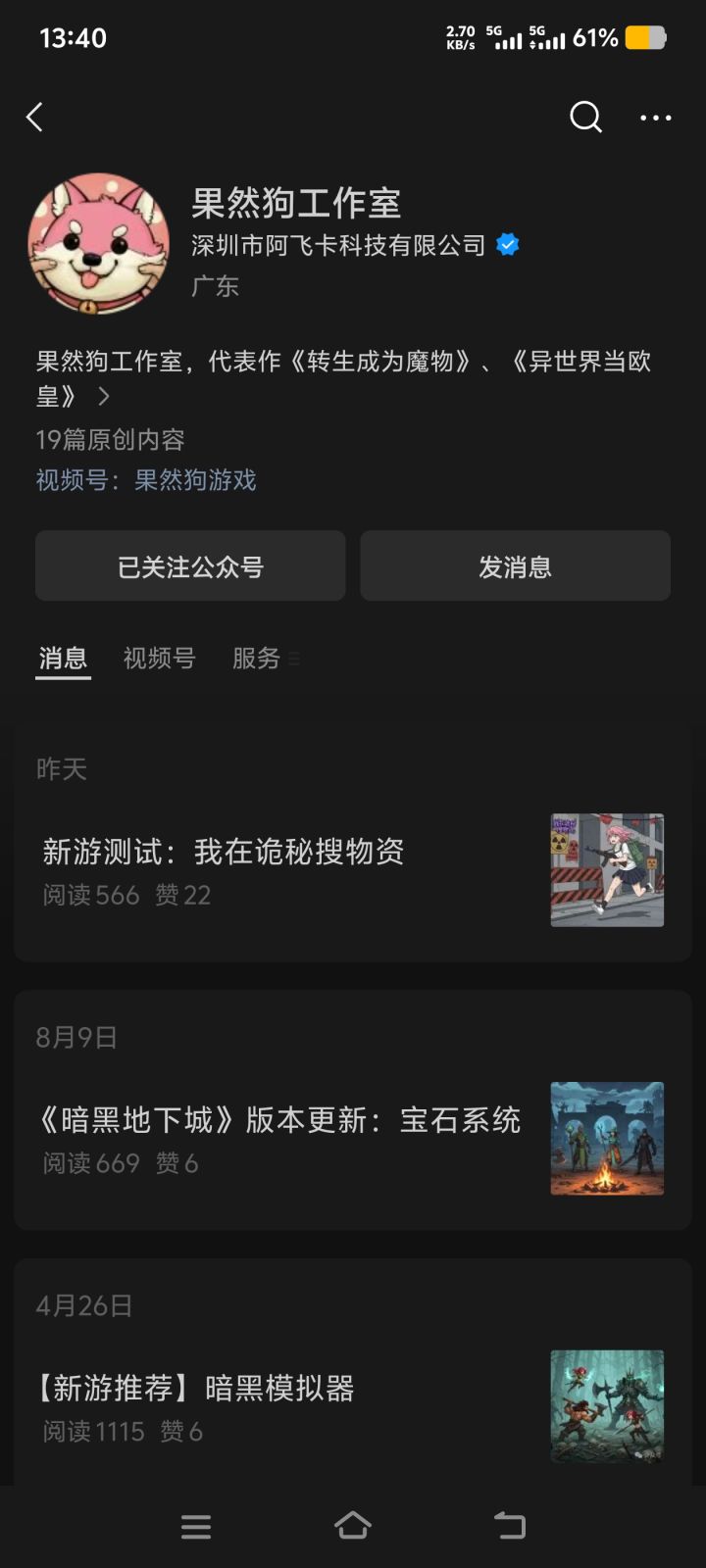Tap the hamburger menu in bottom navigation
Image resolution: width=706 pixels, height=1568 pixels.
196,1526
